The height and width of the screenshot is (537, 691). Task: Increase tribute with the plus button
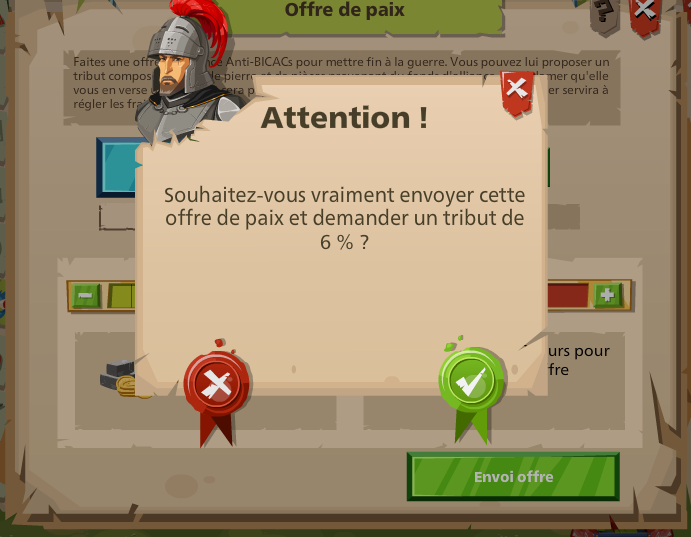pyautogui.click(x=606, y=295)
